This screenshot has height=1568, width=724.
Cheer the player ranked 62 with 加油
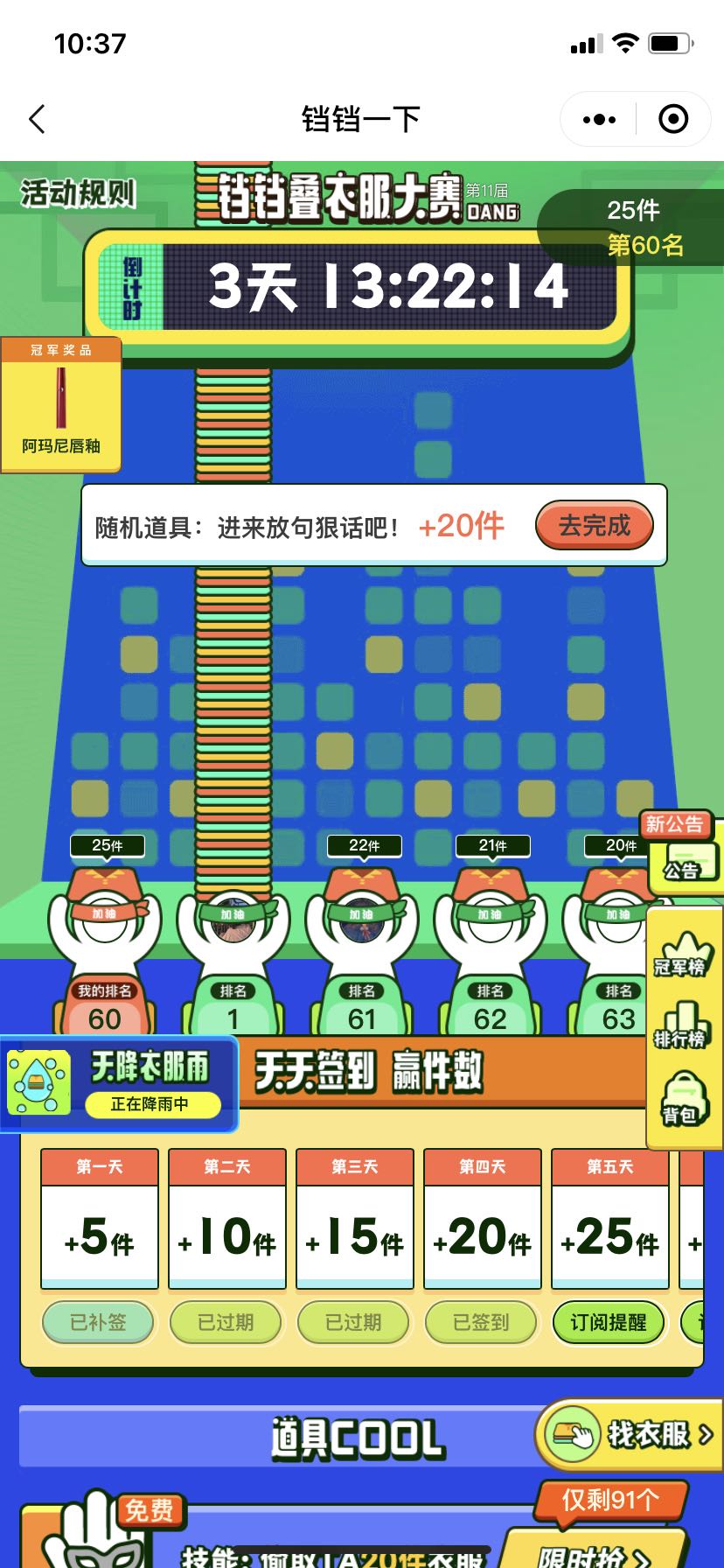click(490, 913)
